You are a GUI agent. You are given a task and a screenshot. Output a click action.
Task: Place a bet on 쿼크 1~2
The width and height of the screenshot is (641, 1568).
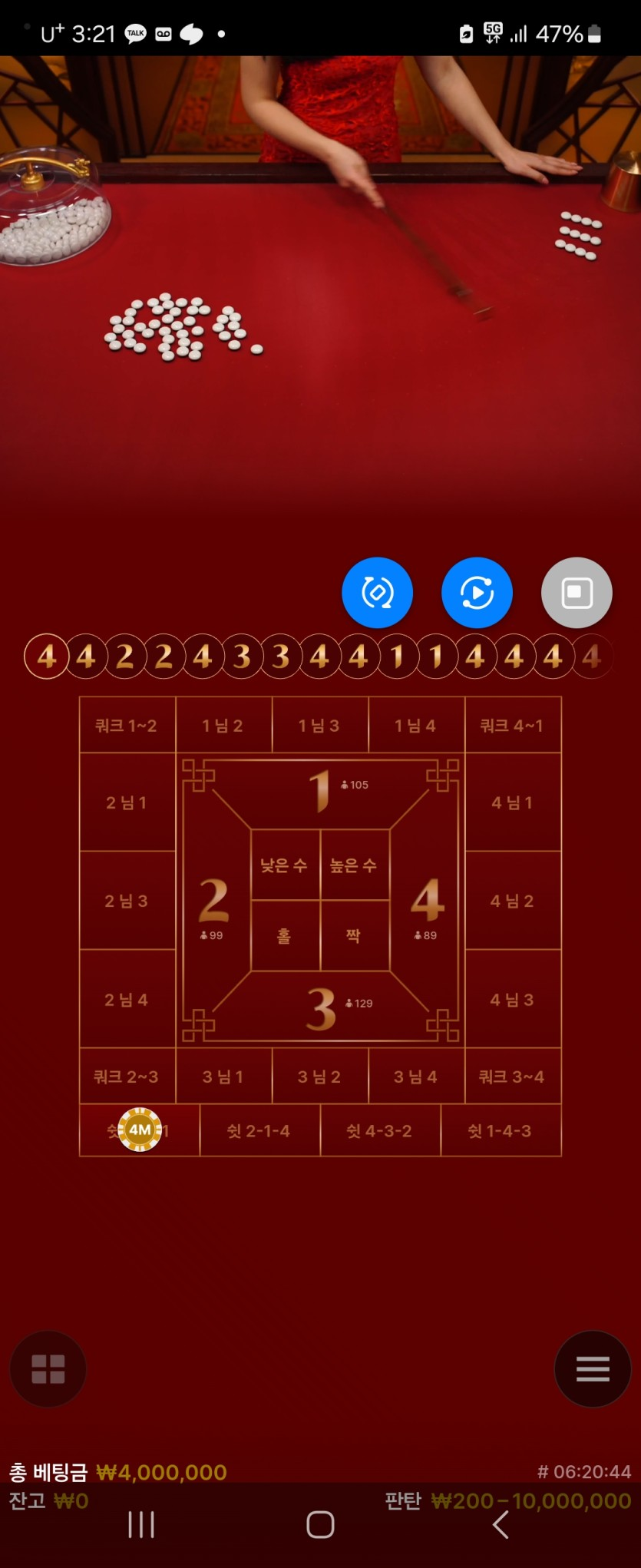127,726
